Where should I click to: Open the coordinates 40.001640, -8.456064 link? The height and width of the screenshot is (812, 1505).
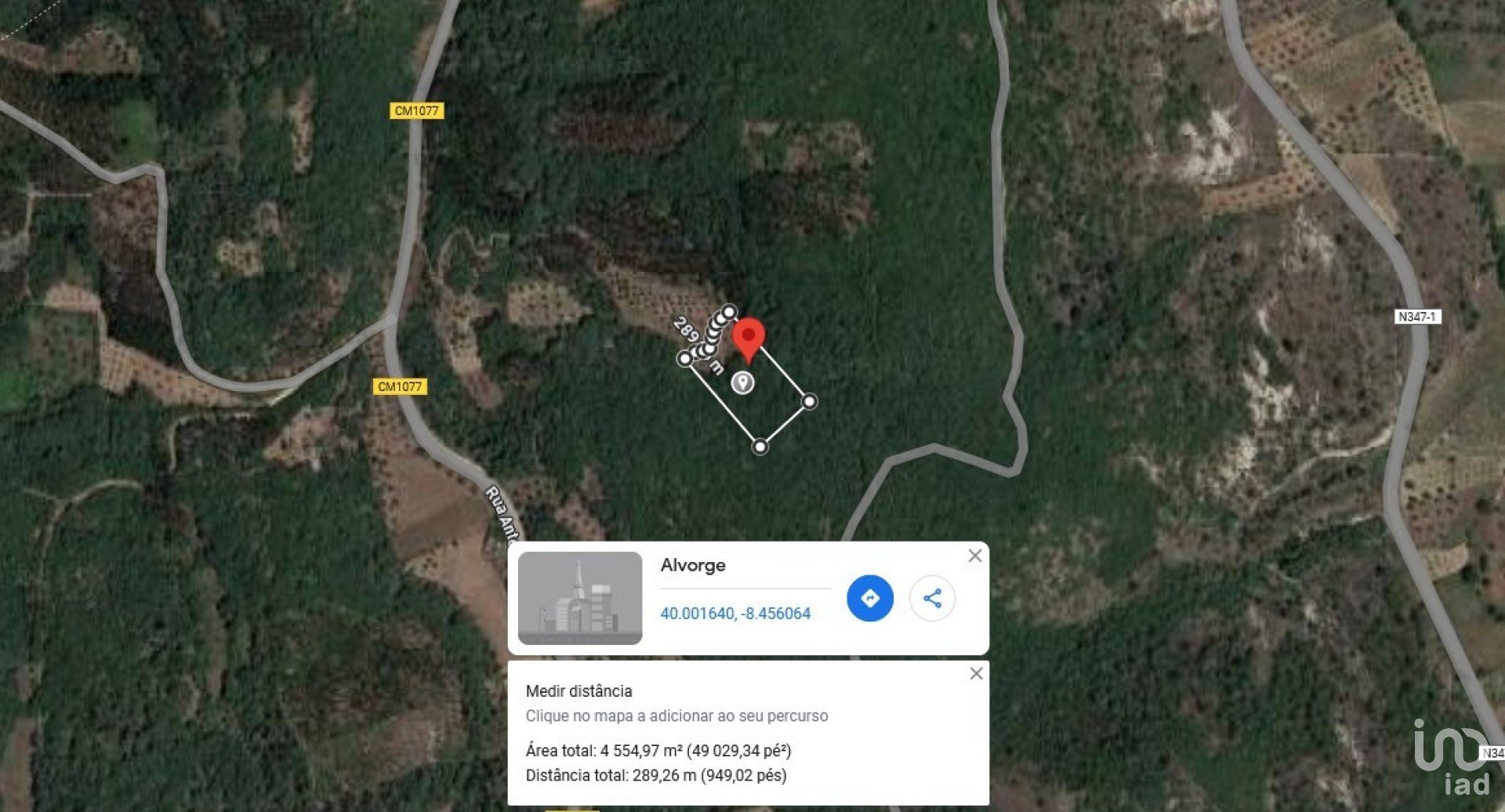click(x=735, y=613)
